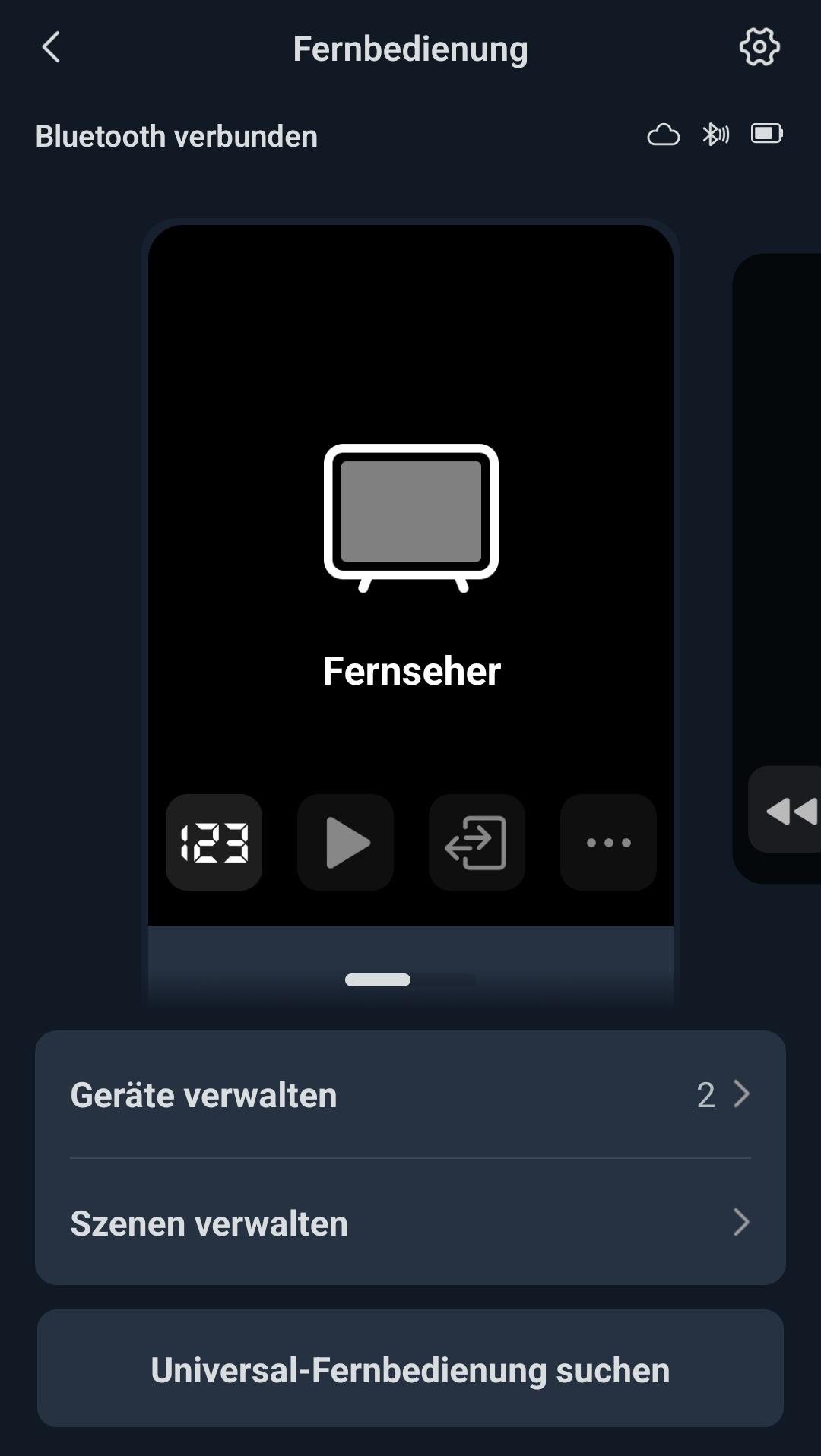Image resolution: width=821 pixels, height=1456 pixels.
Task: Open the 123 number pad
Action: pos(214,842)
